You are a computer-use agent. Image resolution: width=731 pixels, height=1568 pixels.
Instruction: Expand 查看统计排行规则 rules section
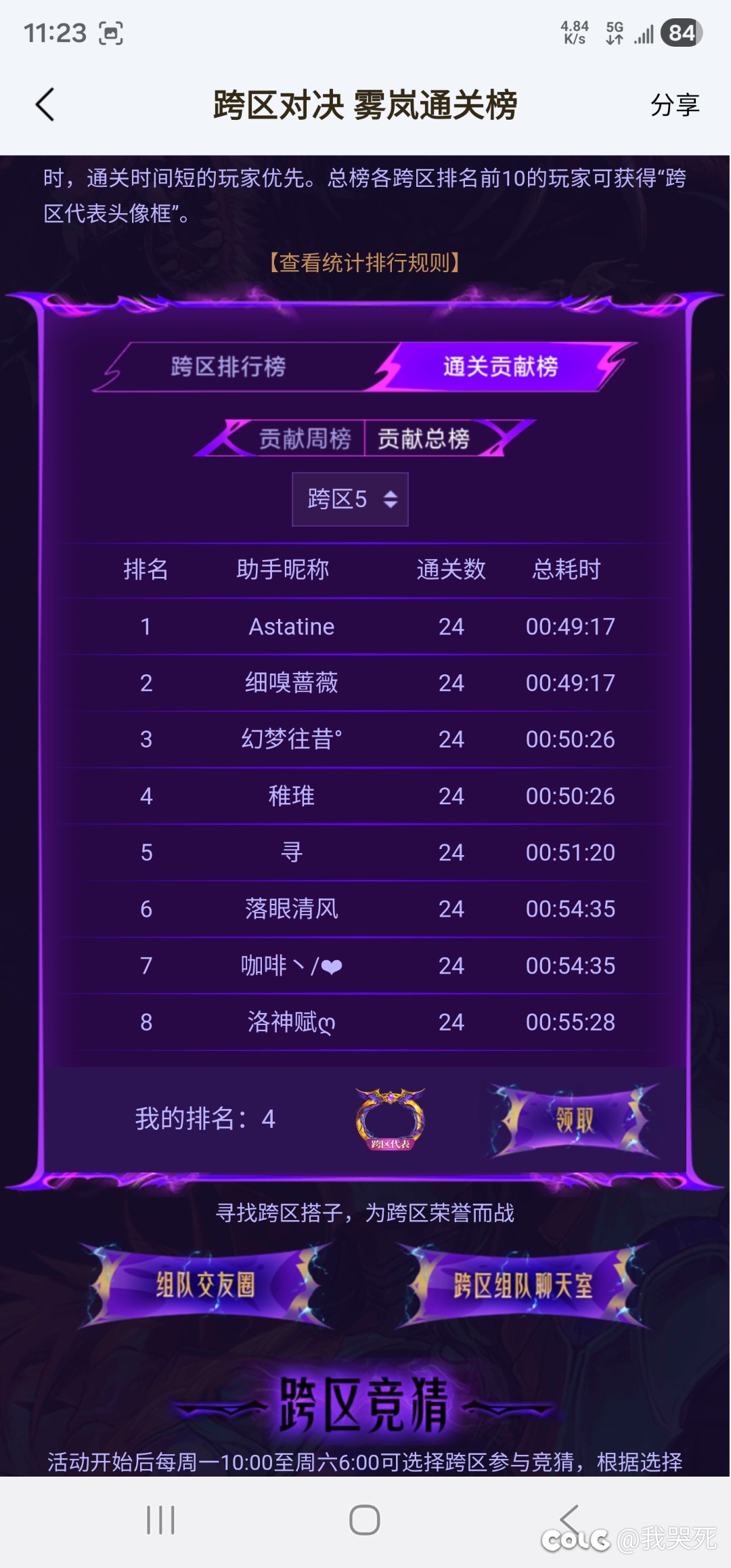pyautogui.click(x=365, y=264)
